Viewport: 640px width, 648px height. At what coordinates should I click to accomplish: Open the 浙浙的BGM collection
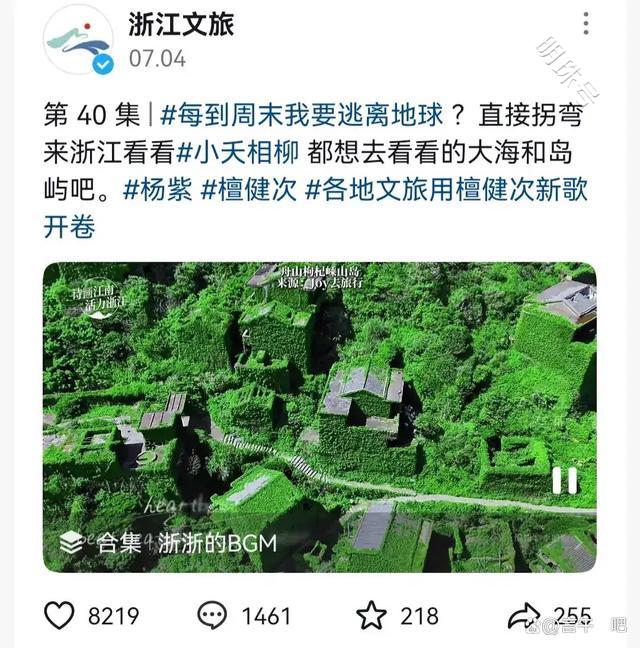pyautogui.click(x=168, y=543)
